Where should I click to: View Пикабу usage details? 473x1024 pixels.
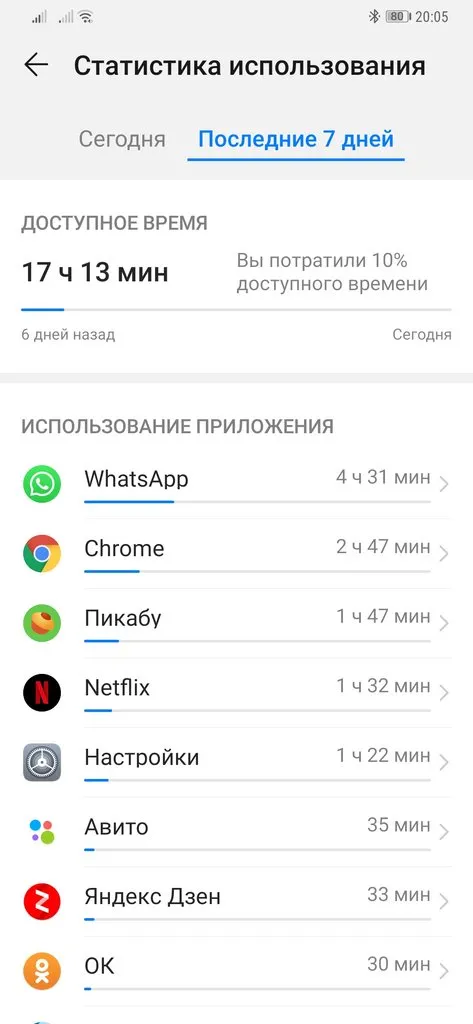point(236,623)
